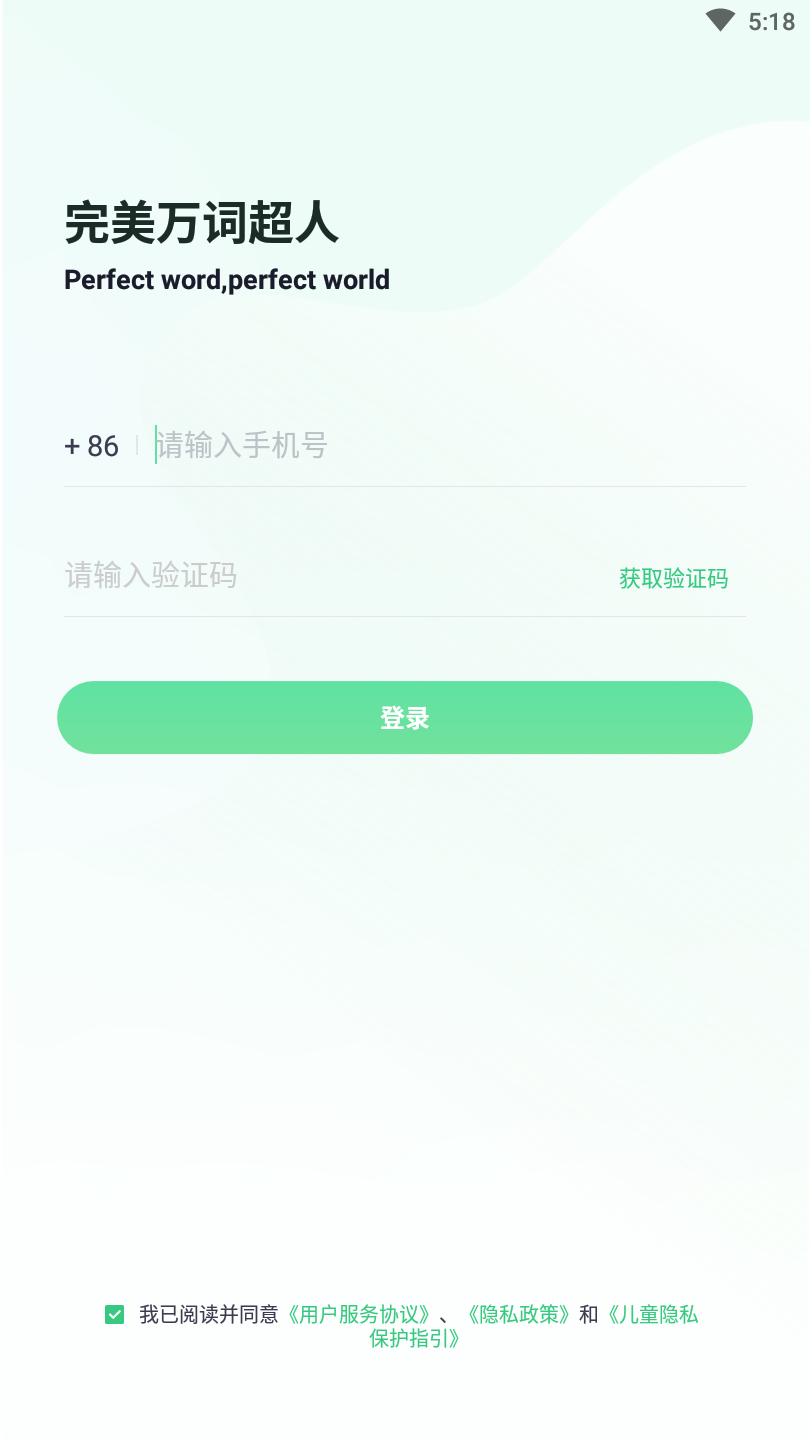
Task: Tap the consent statement text 我已阅读并同意
Action: [209, 1314]
